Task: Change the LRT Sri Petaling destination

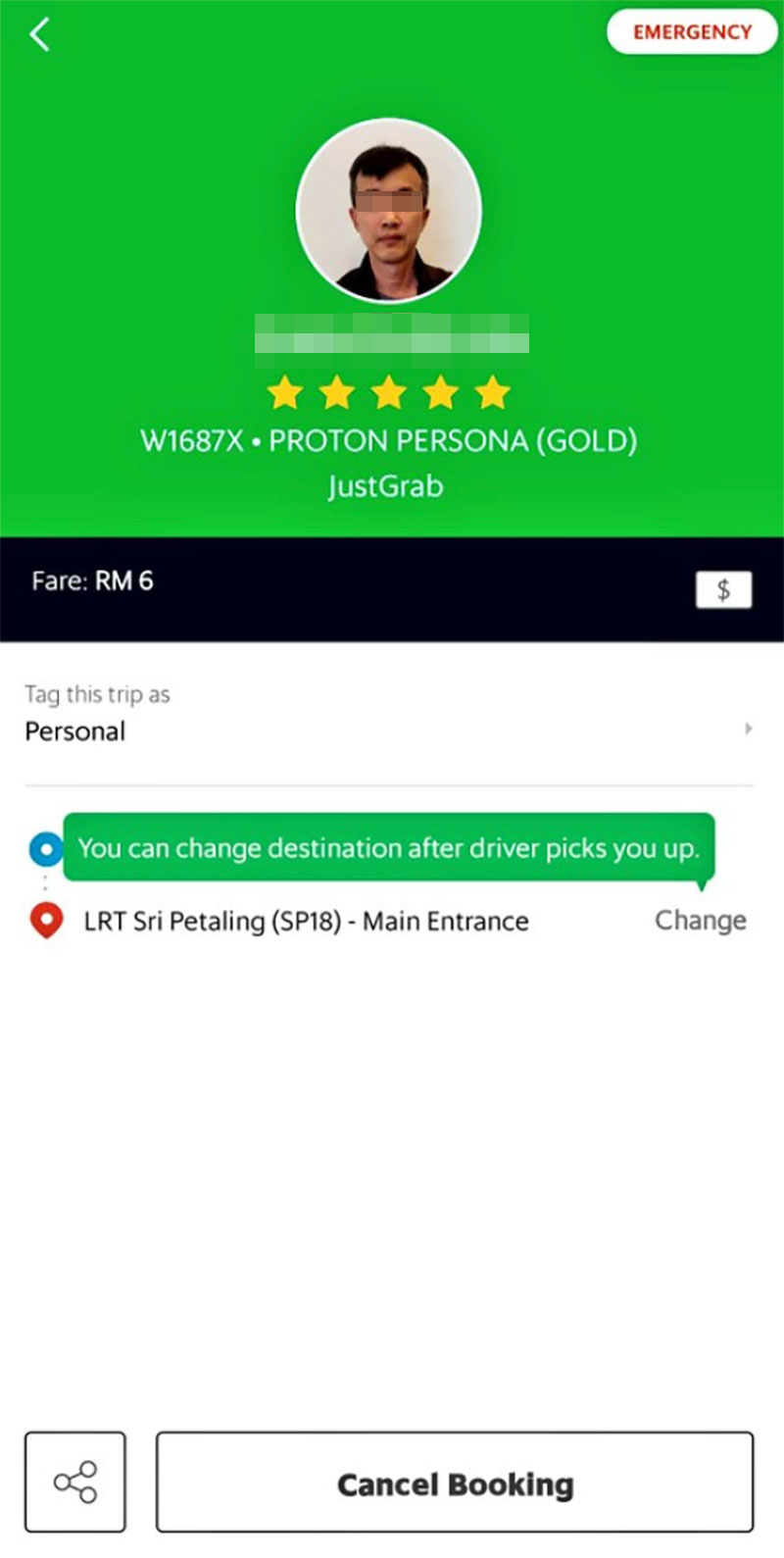Action: click(700, 921)
